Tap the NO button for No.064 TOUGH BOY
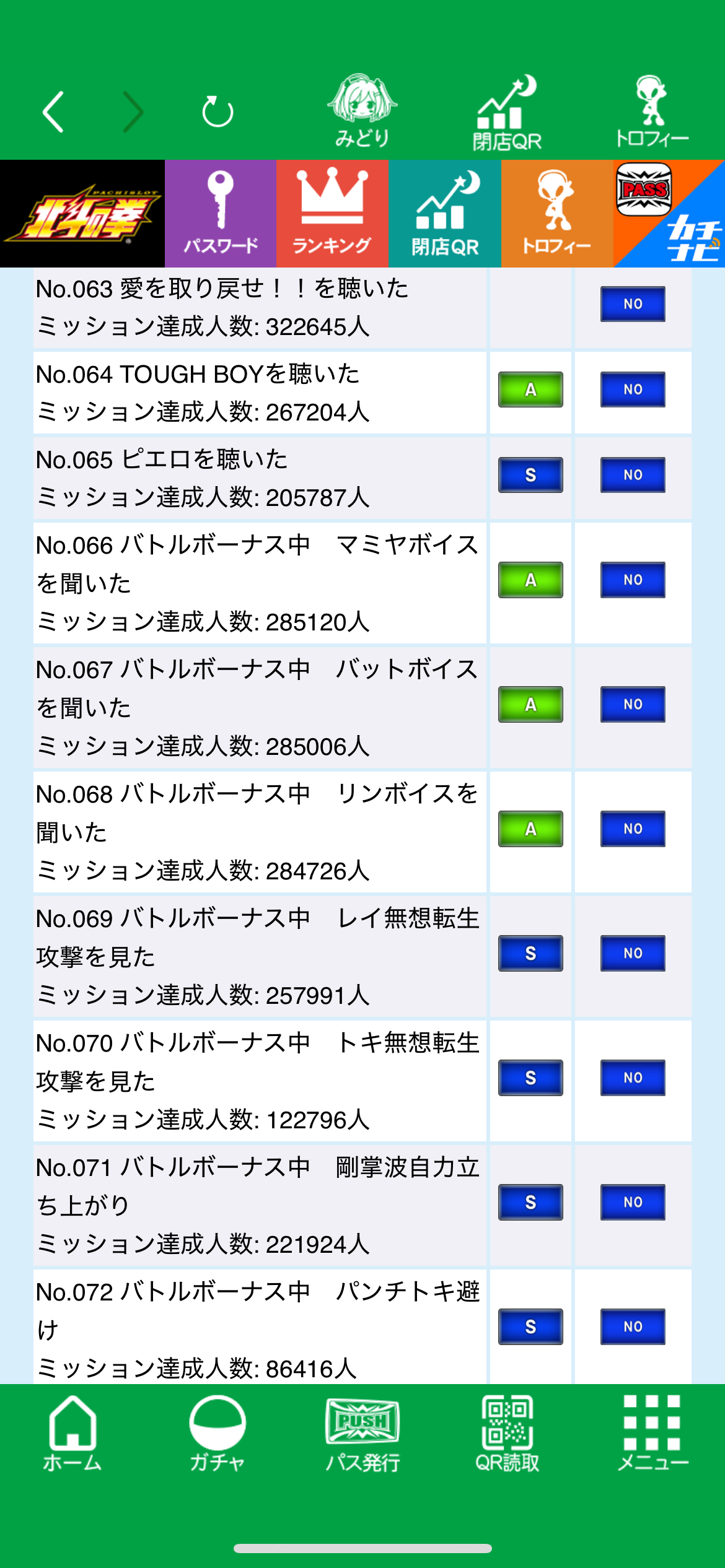 633,390
